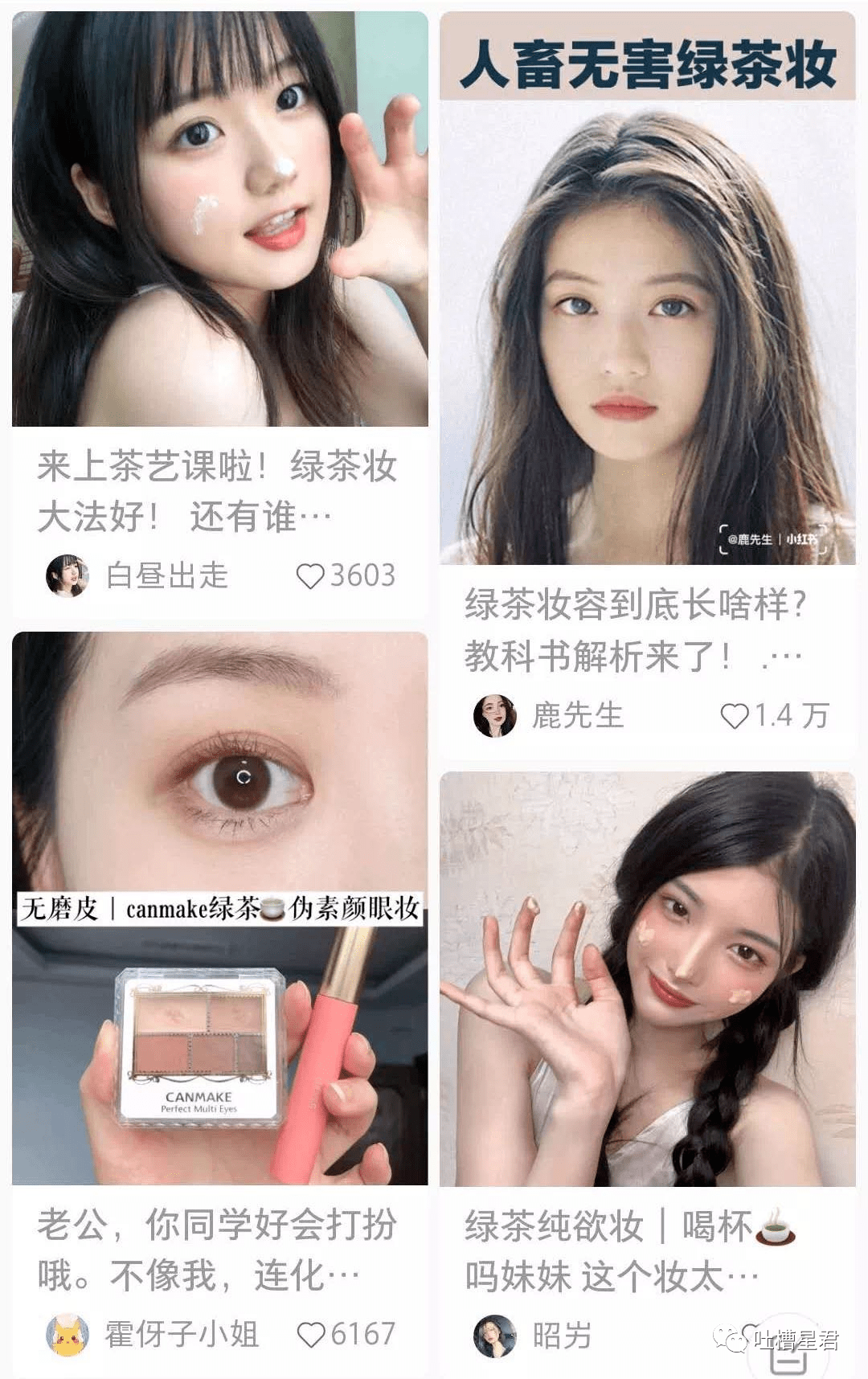View author 昭岁's profile

(494, 1336)
